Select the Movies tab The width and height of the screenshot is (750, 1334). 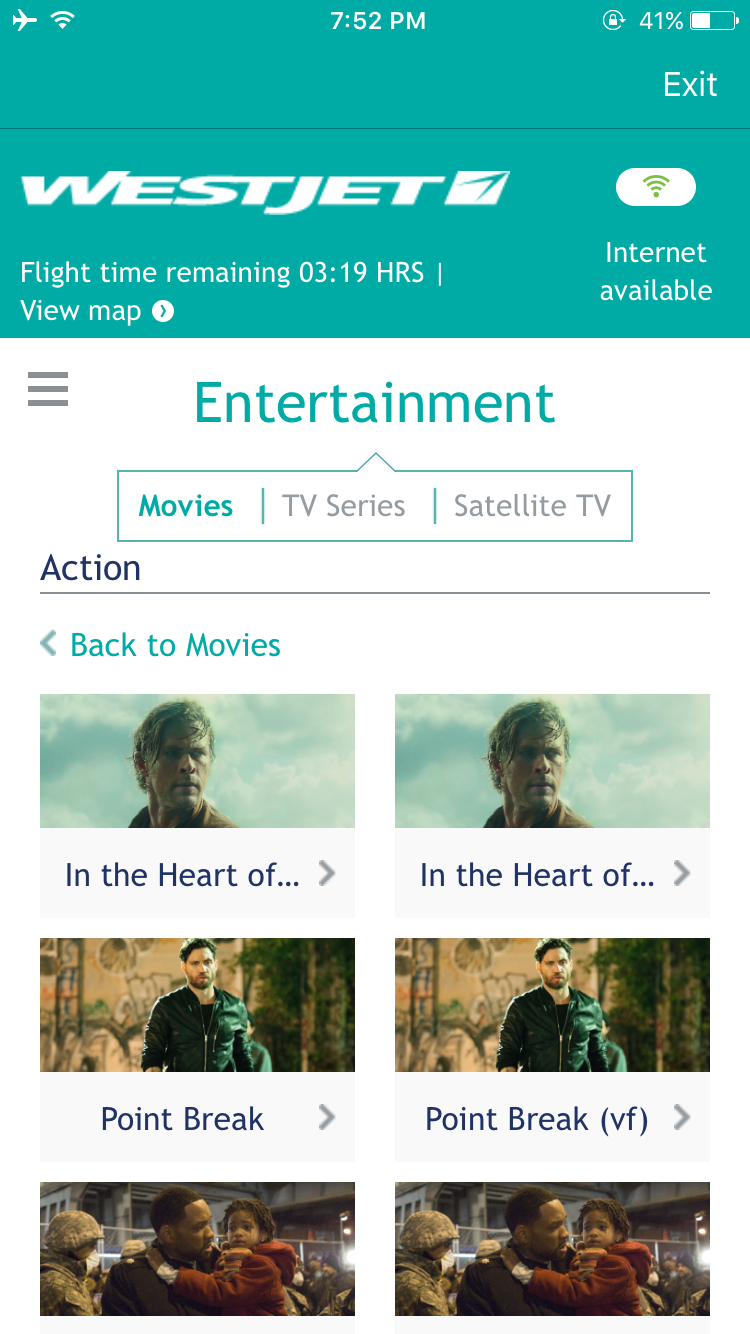pos(186,506)
